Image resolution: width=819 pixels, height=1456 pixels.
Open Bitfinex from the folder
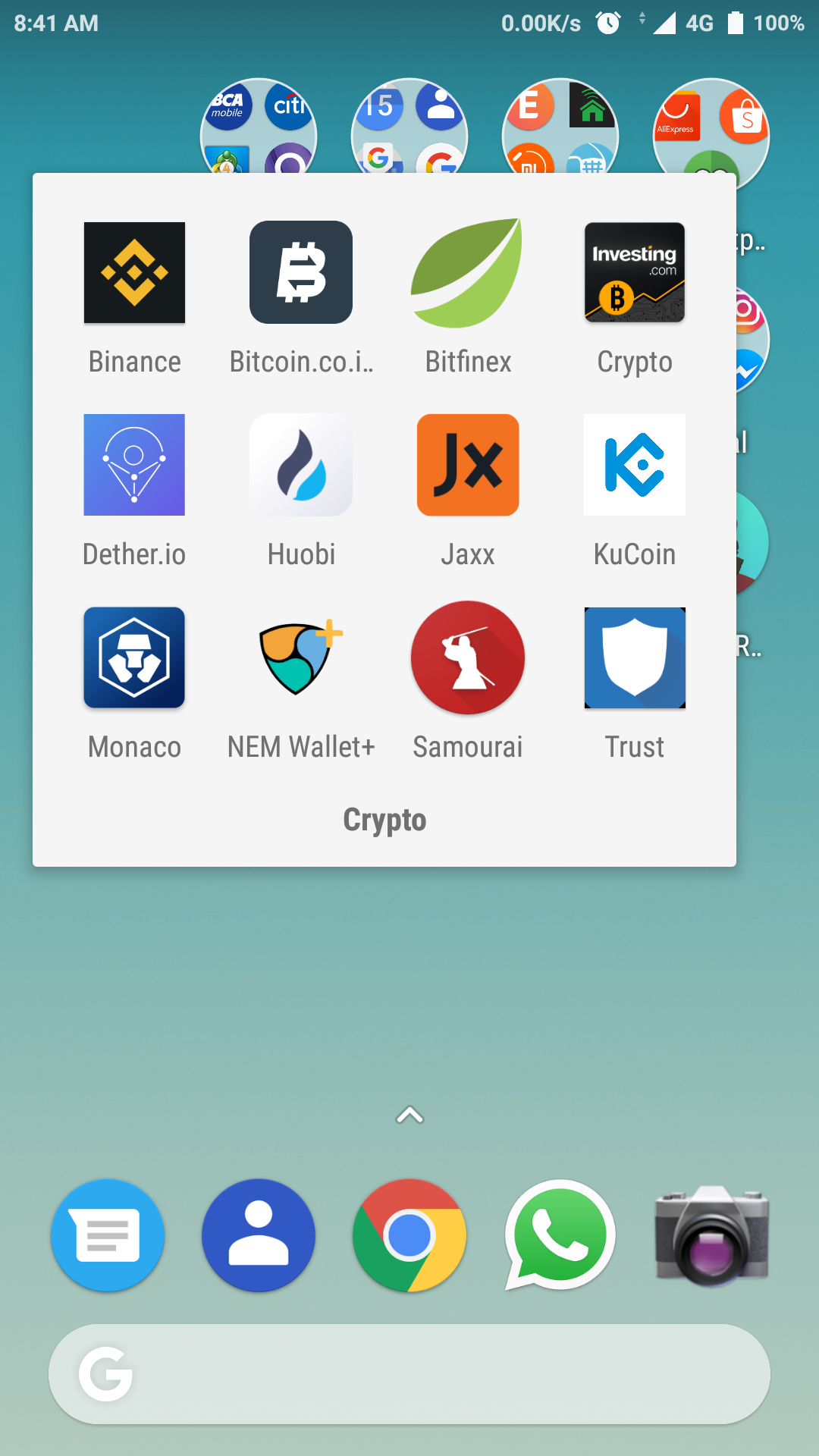coord(468,273)
